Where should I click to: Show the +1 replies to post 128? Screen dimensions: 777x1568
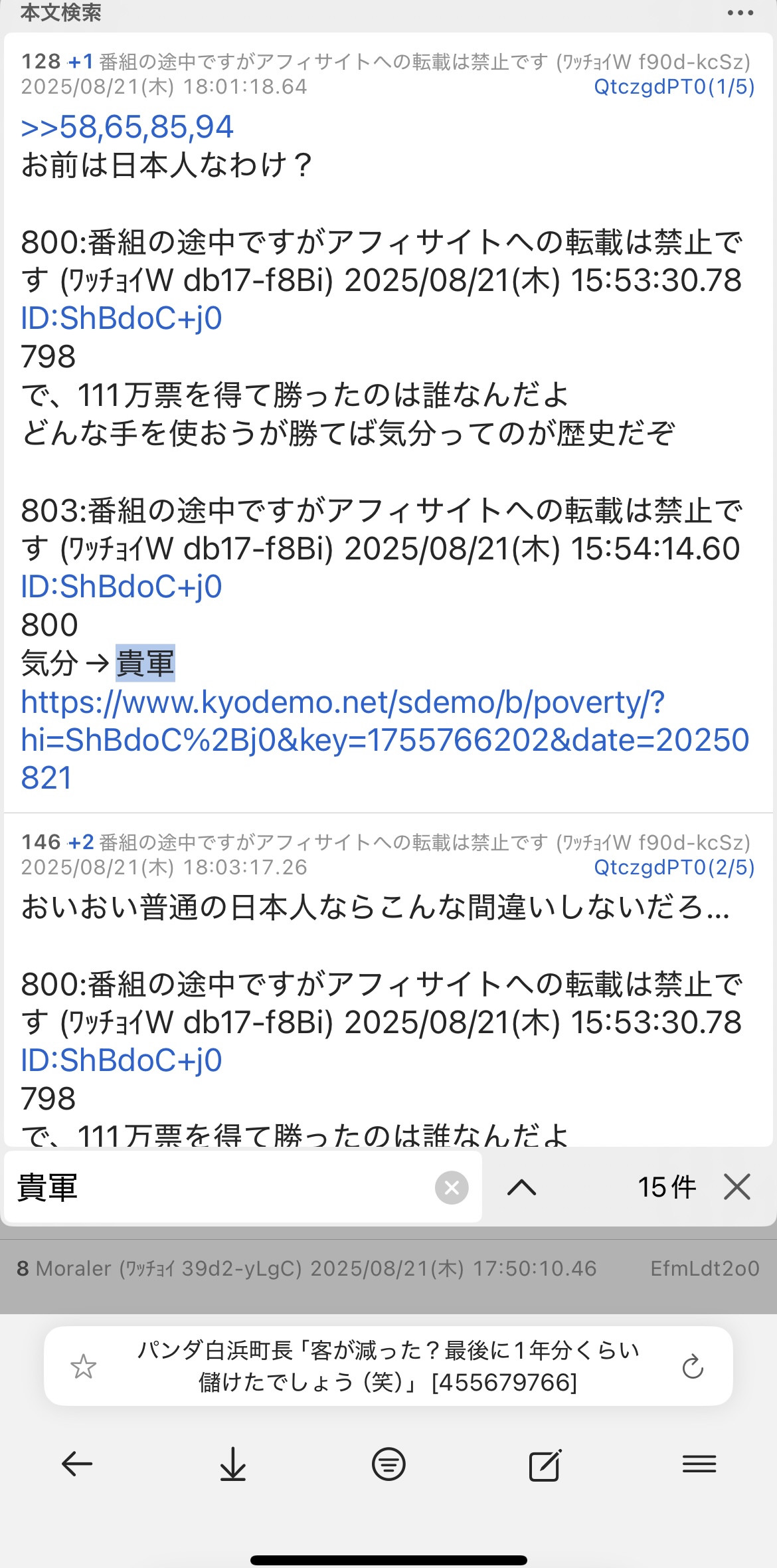click(x=81, y=62)
